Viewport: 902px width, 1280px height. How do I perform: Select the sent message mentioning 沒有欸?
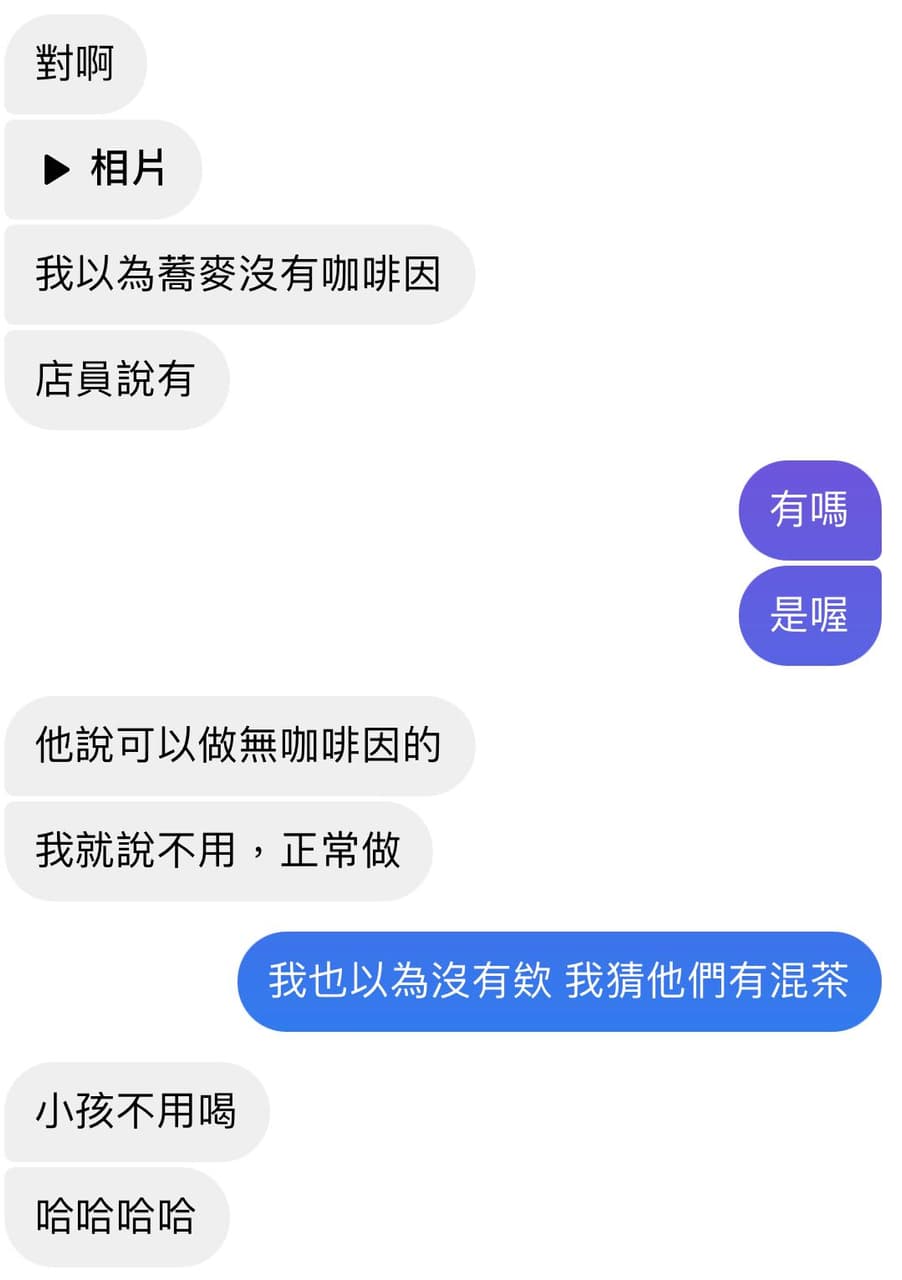559,982
